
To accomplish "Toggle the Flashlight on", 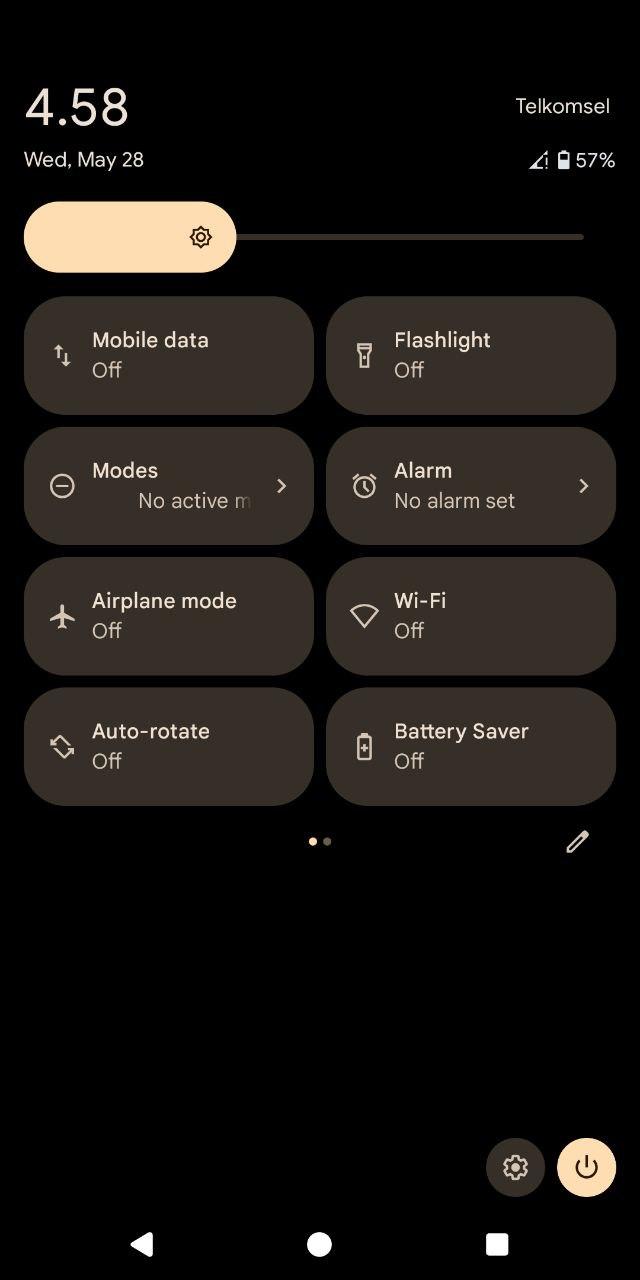I will click(471, 355).
